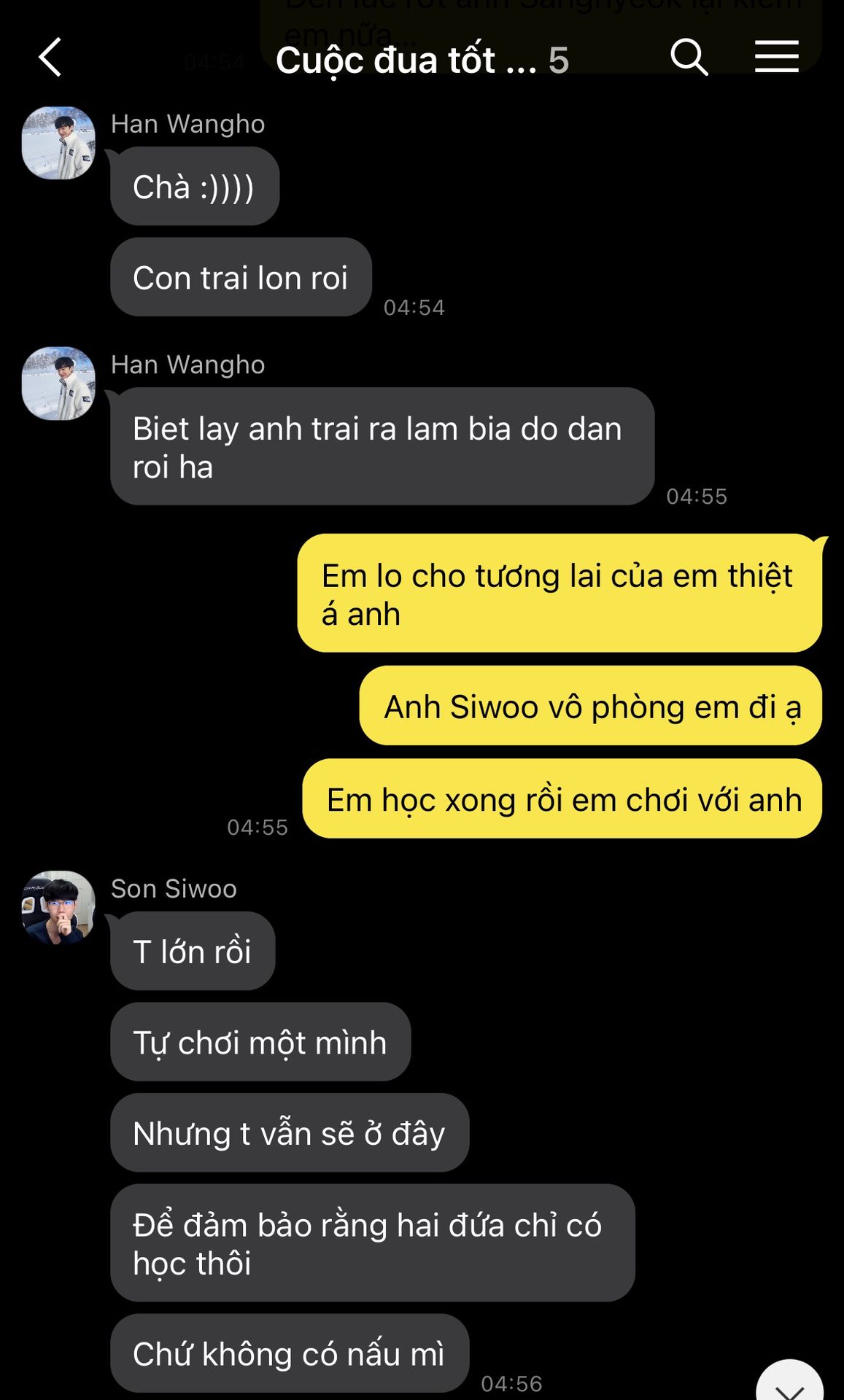Open Han Wangho's avatar beside 'Biet lay anh trai'

[x=58, y=384]
